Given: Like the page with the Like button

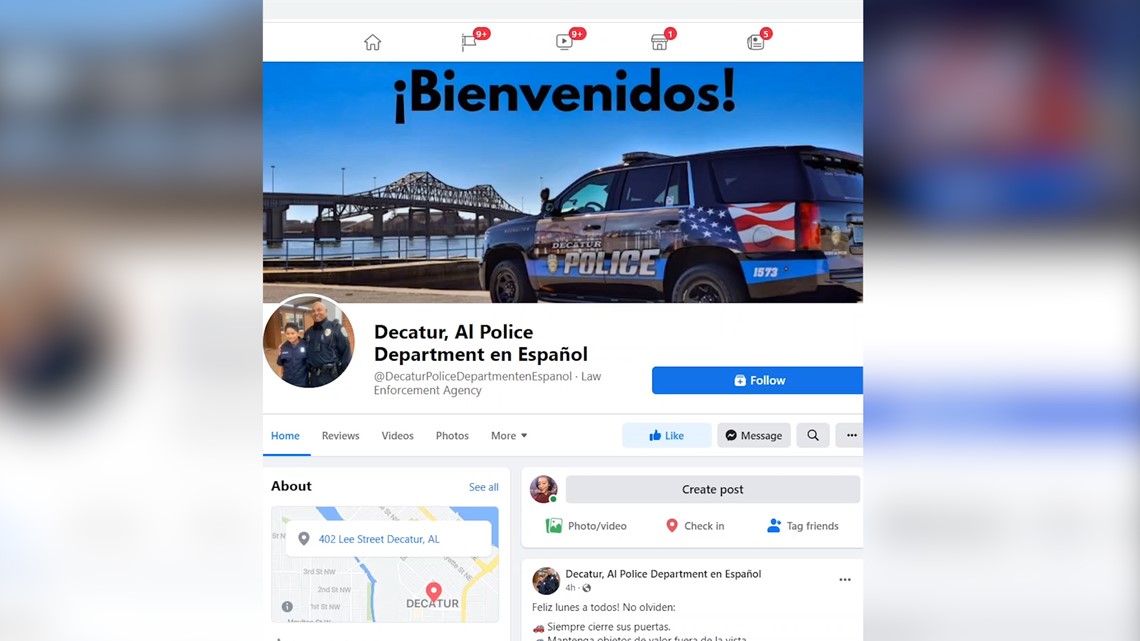Looking at the screenshot, I should pyautogui.click(x=666, y=435).
